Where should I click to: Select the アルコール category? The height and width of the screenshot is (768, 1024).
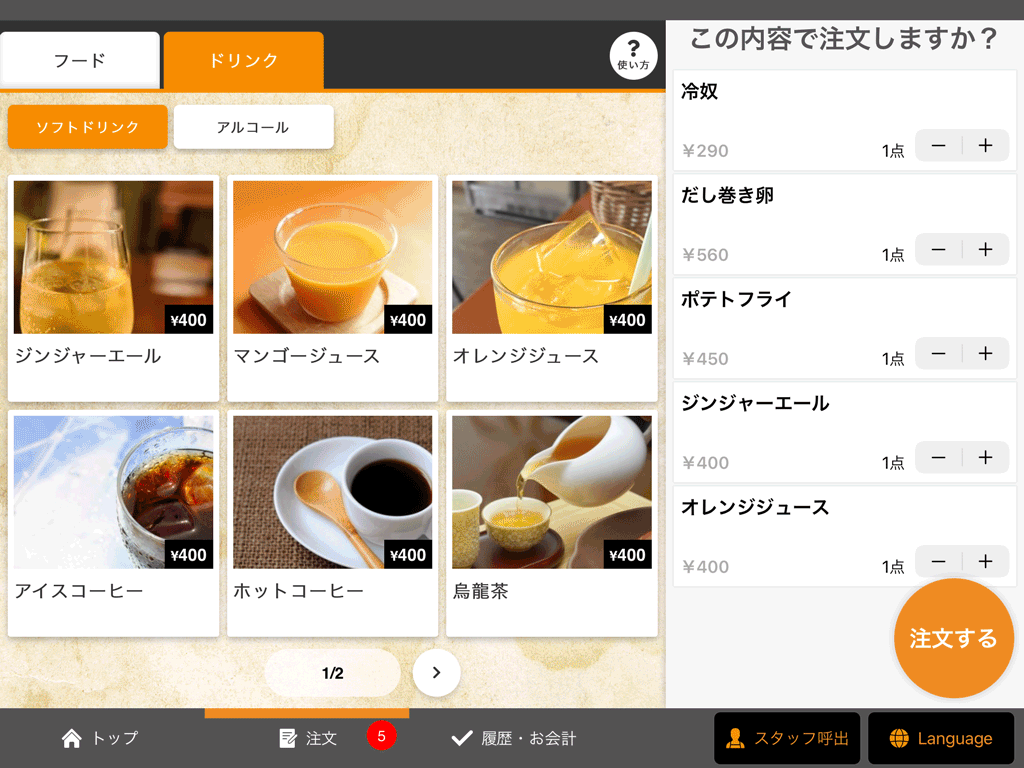(x=253, y=127)
